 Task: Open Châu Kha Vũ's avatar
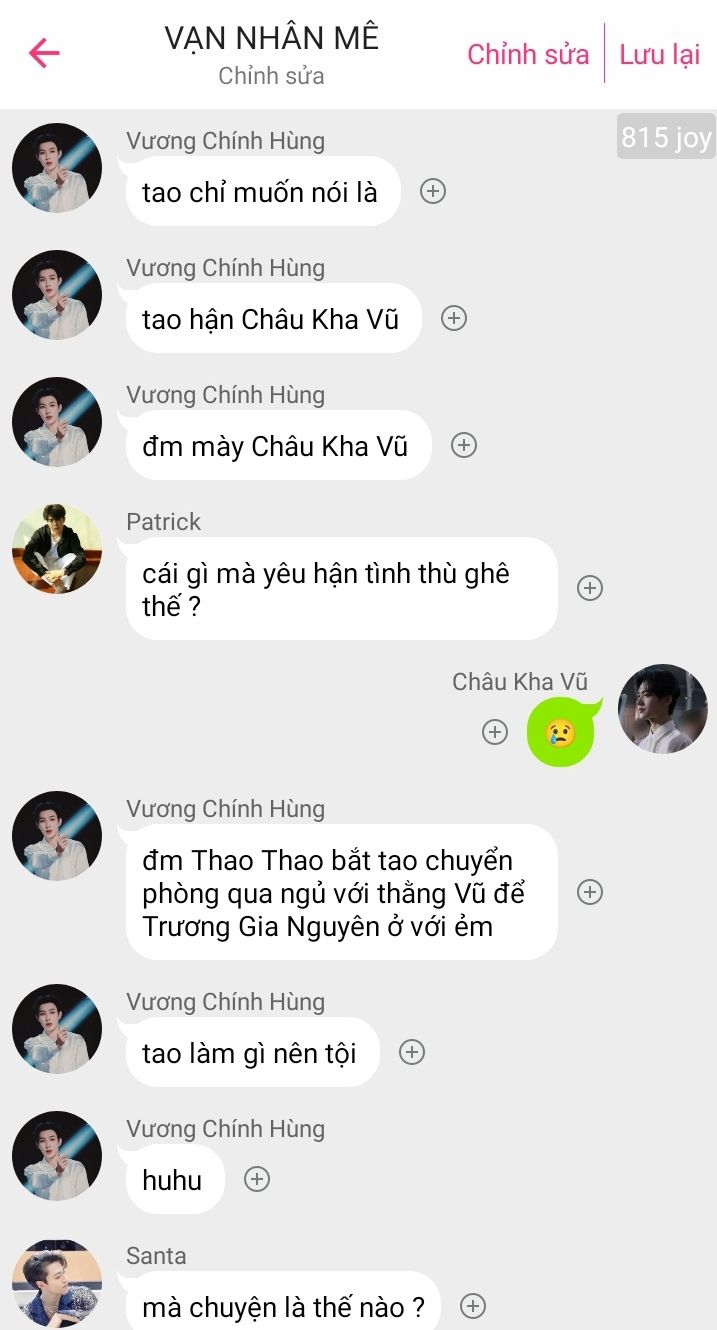tap(663, 708)
